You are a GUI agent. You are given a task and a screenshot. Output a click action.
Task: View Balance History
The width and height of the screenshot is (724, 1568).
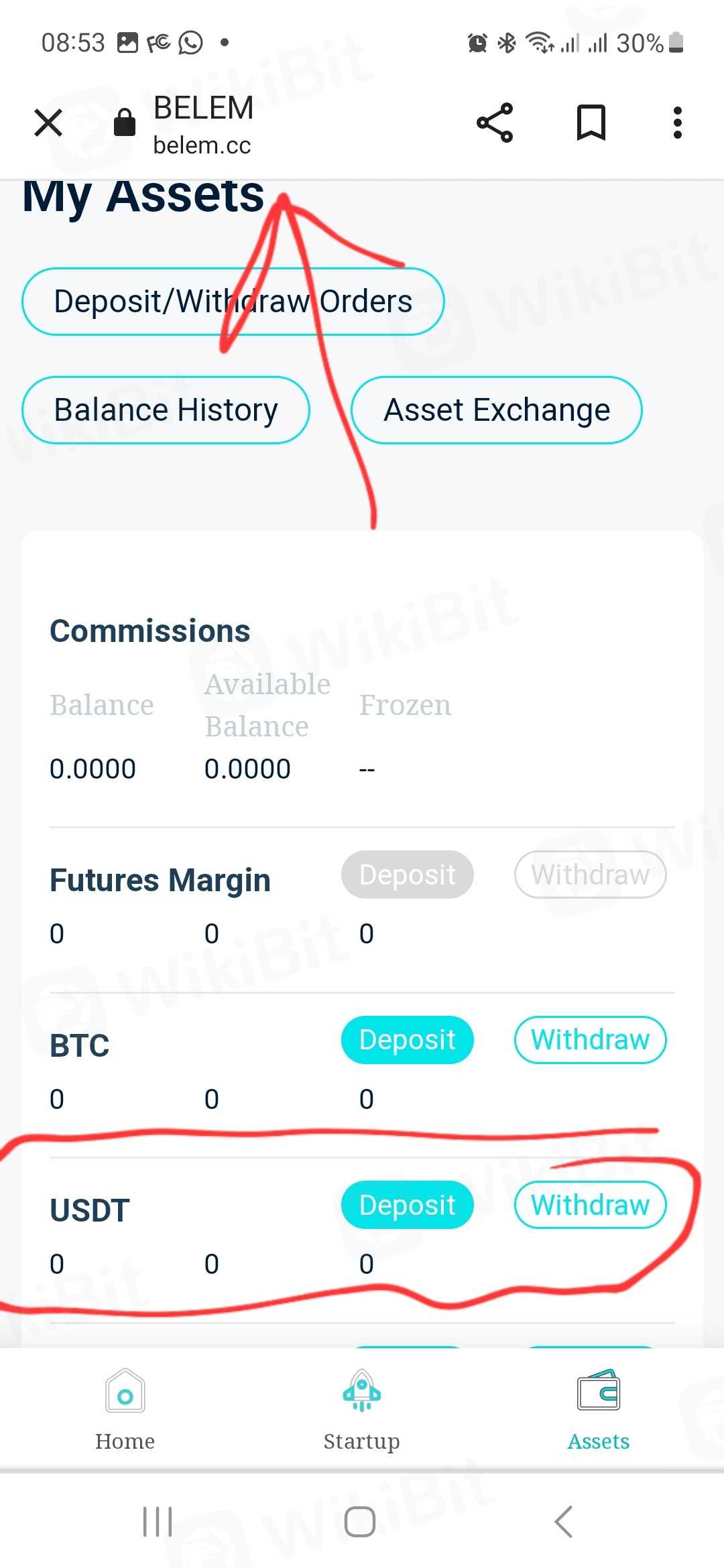click(166, 410)
